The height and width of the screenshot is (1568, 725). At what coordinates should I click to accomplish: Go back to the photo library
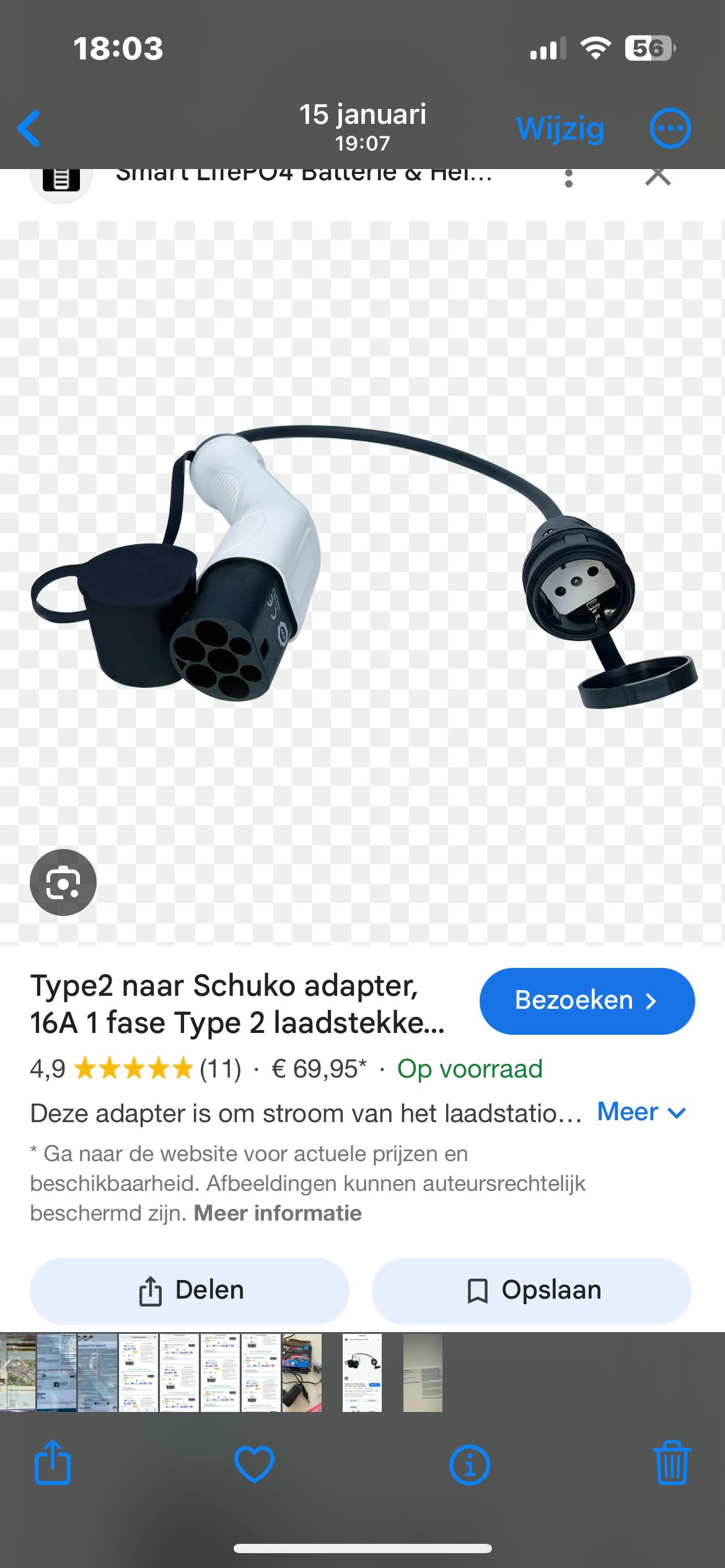(x=29, y=128)
